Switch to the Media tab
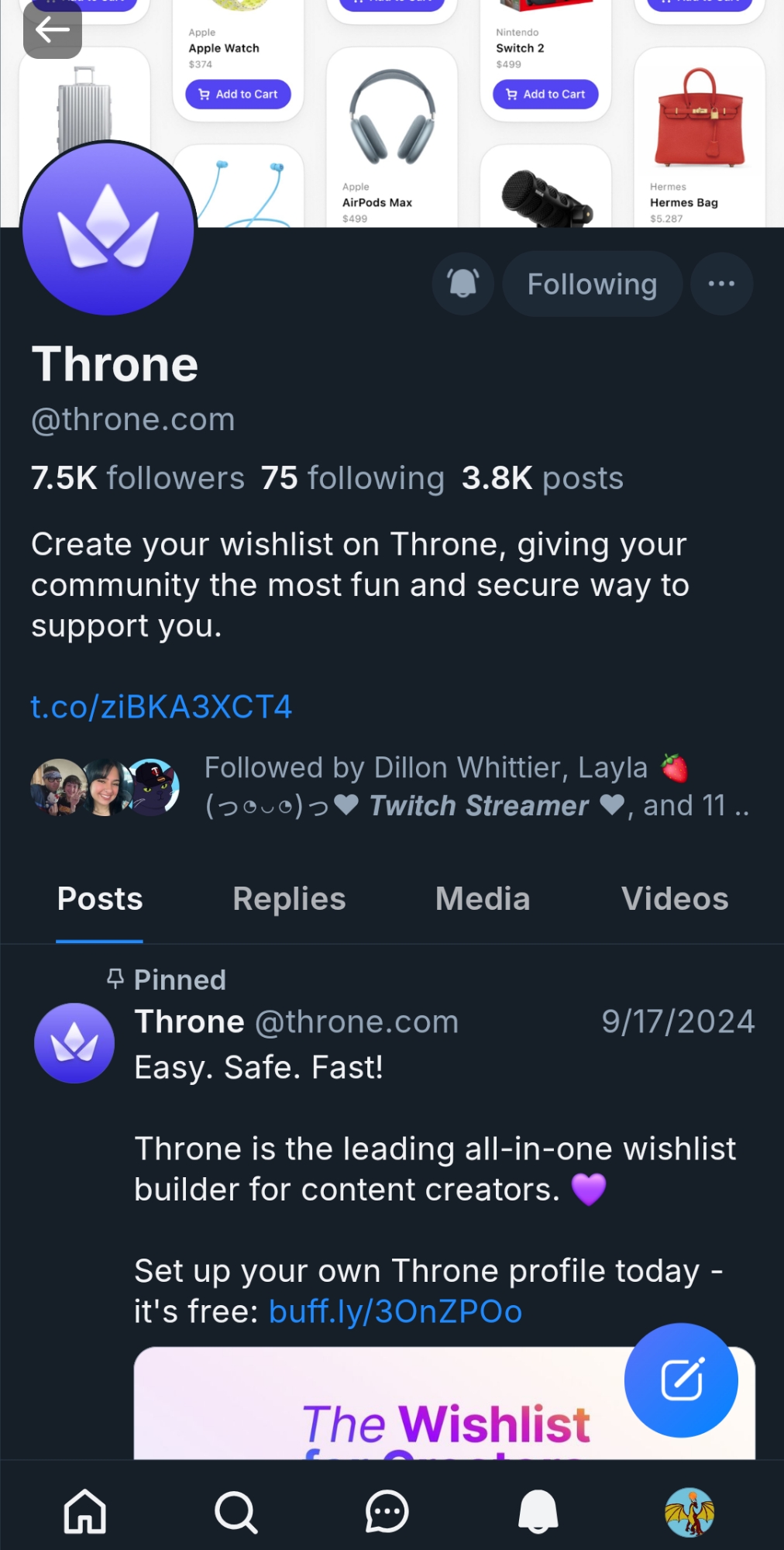The width and height of the screenshot is (784, 1550). 483,899
